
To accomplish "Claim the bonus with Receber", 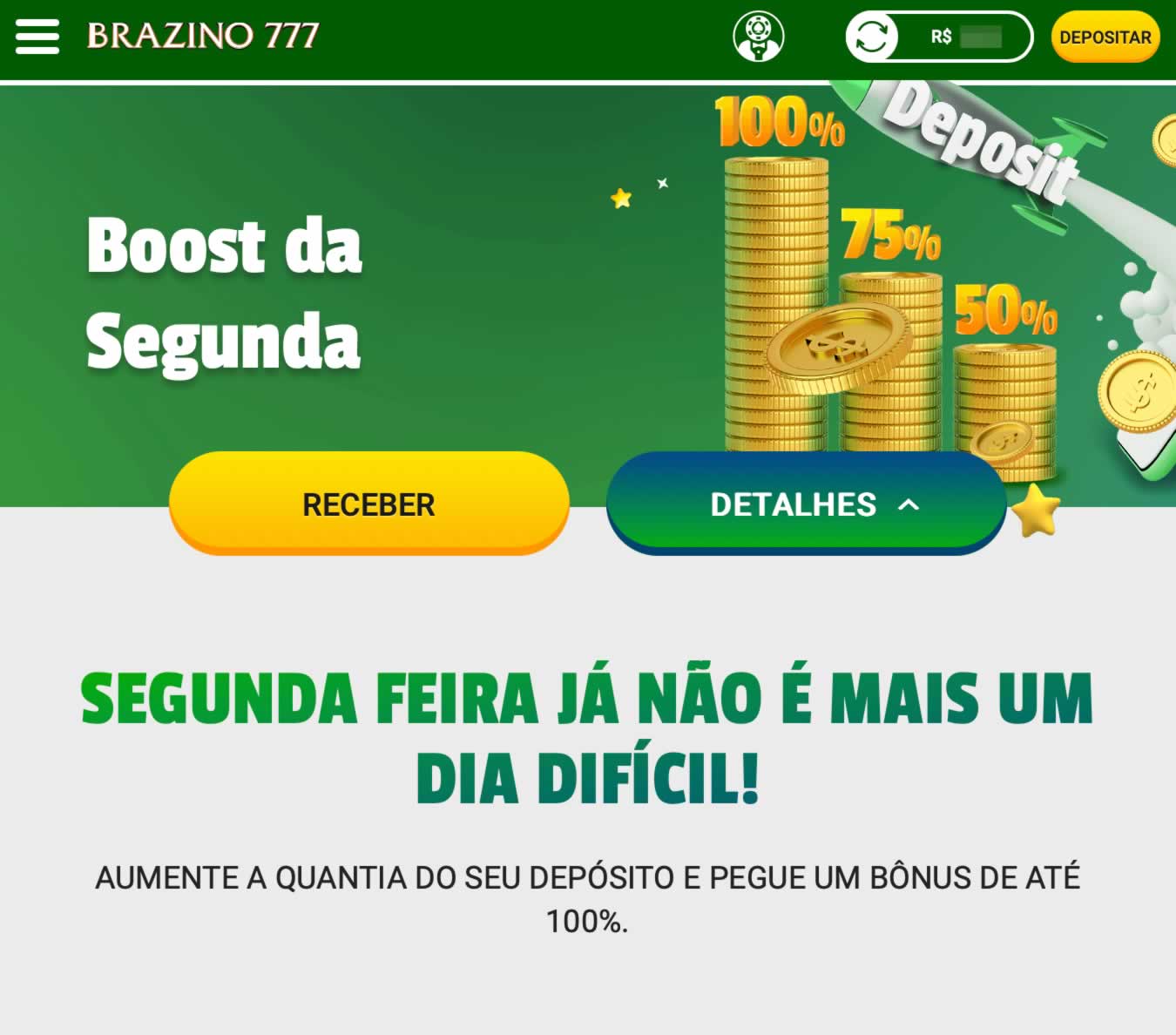I will pyautogui.click(x=368, y=504).
